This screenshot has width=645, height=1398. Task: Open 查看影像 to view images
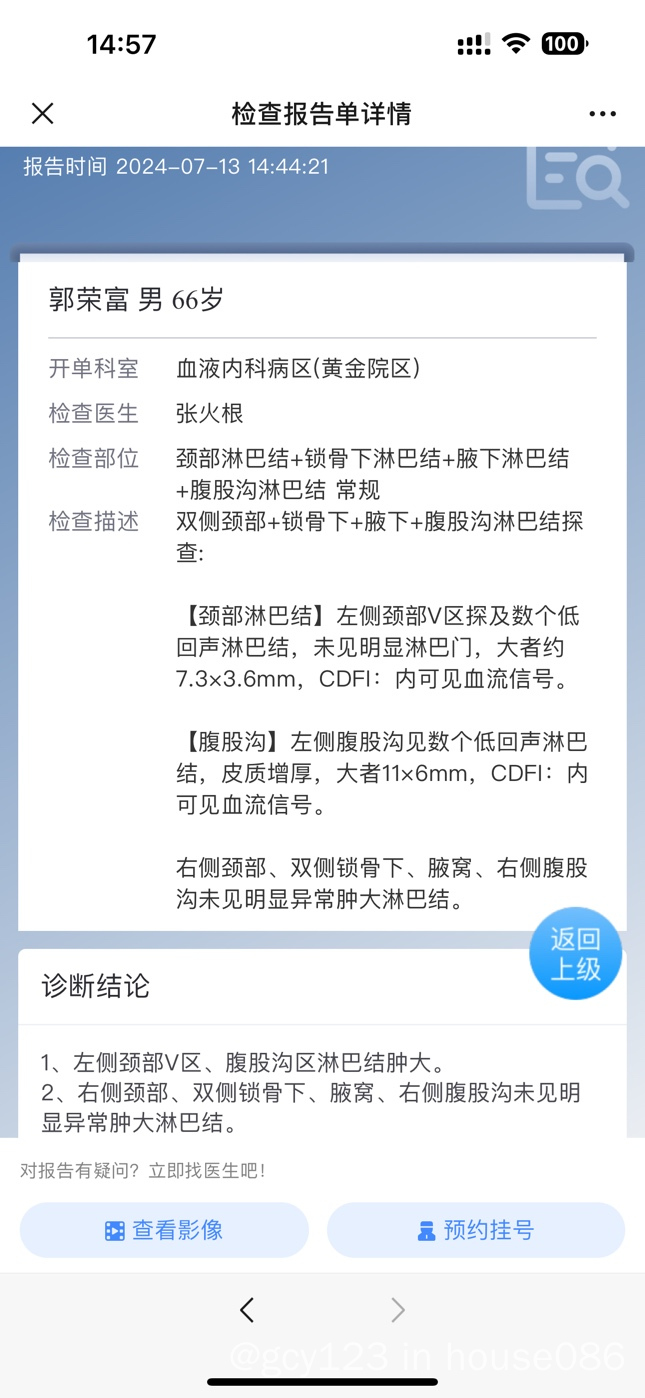(164, 1230)
